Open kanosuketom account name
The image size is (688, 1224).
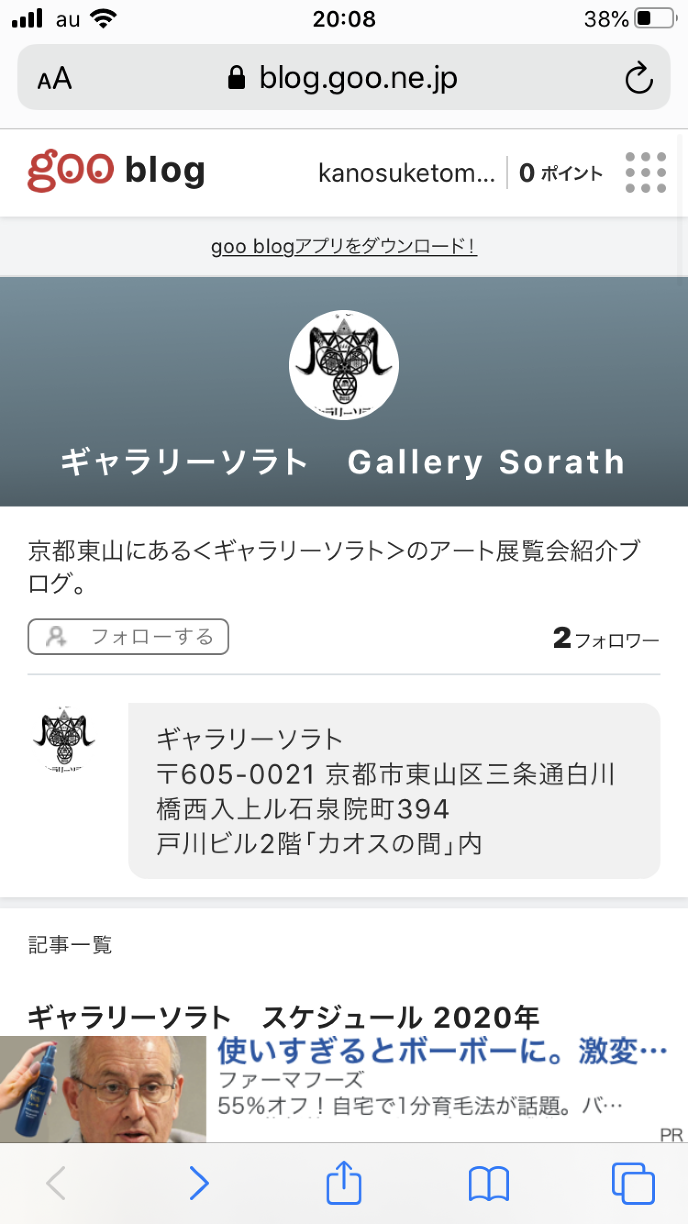[x=406, y=173]
